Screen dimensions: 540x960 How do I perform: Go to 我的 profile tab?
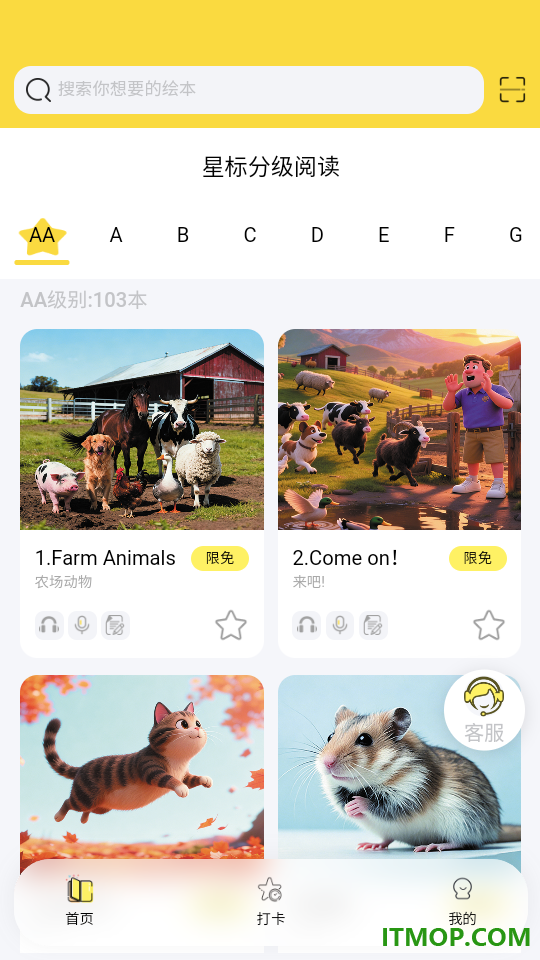click(x=462, y=901)
